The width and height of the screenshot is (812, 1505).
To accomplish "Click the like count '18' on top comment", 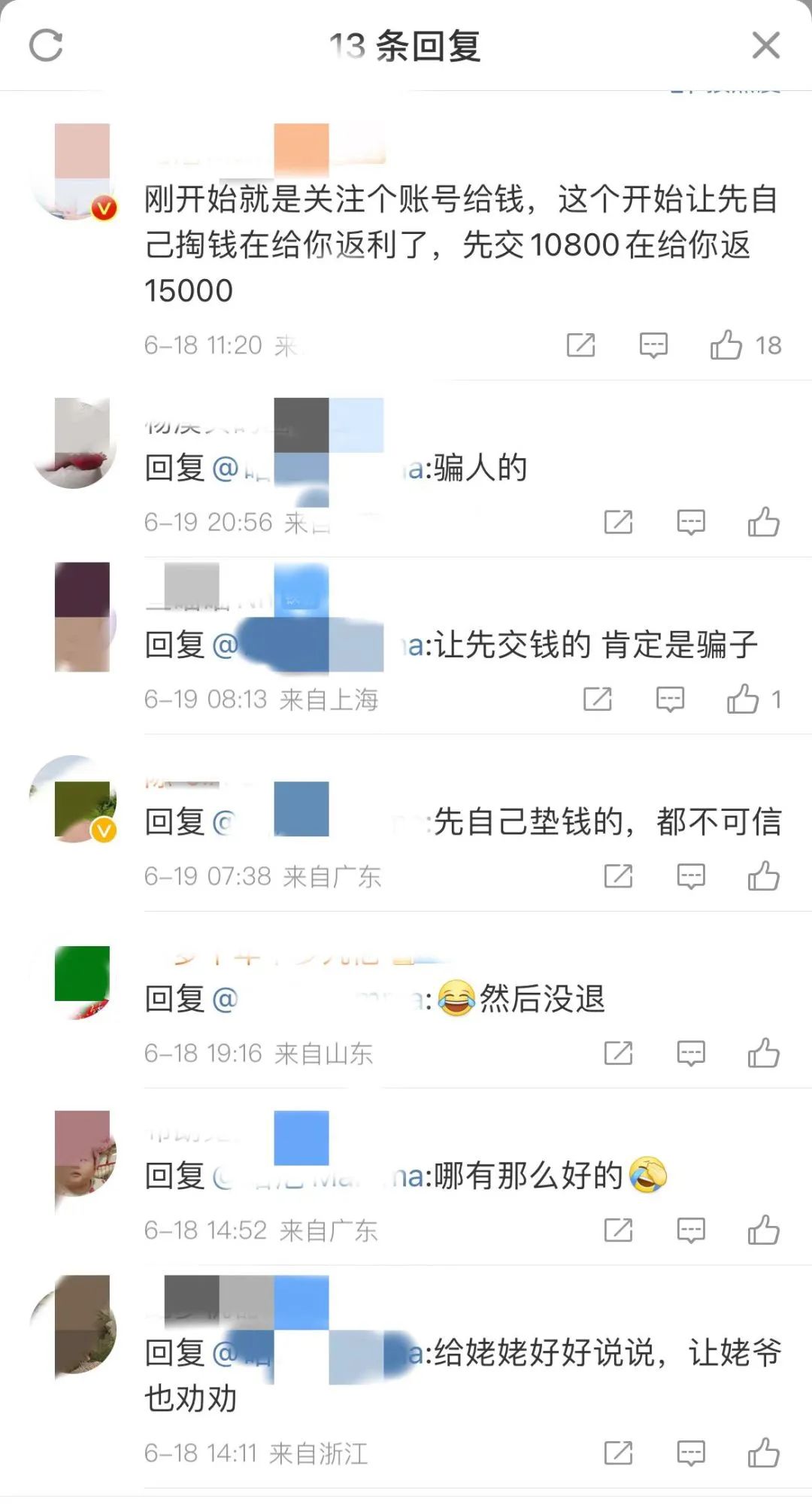I will (x=768, y=345).
